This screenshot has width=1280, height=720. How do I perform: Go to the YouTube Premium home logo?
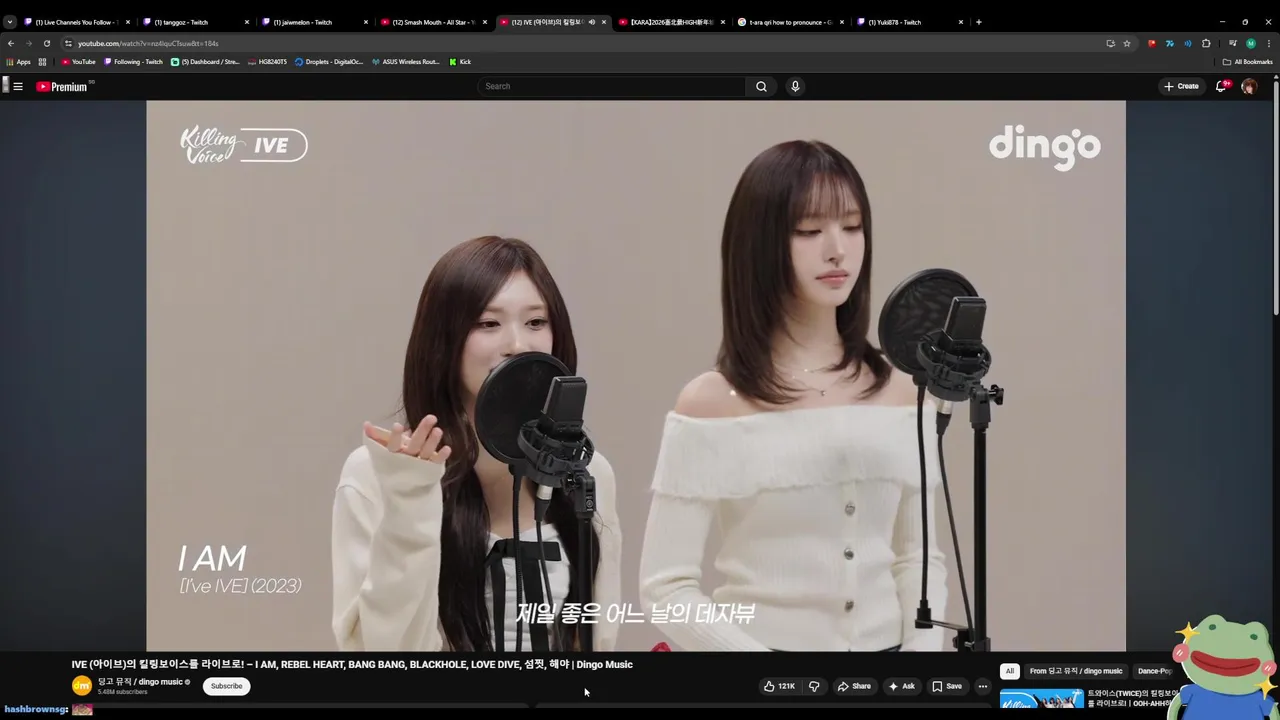[62, 87]
